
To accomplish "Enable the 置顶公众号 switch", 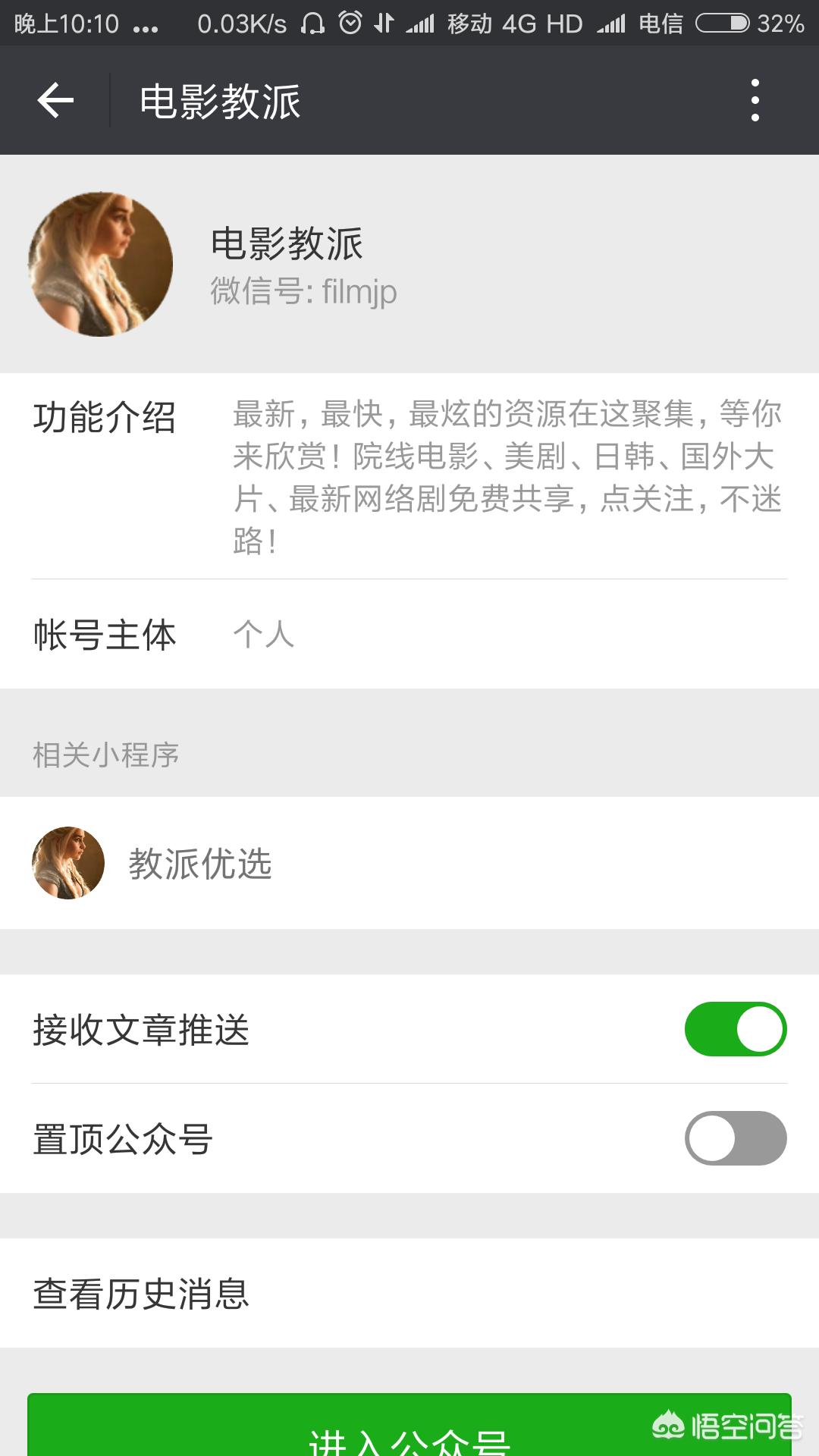I will (735, 1138).
